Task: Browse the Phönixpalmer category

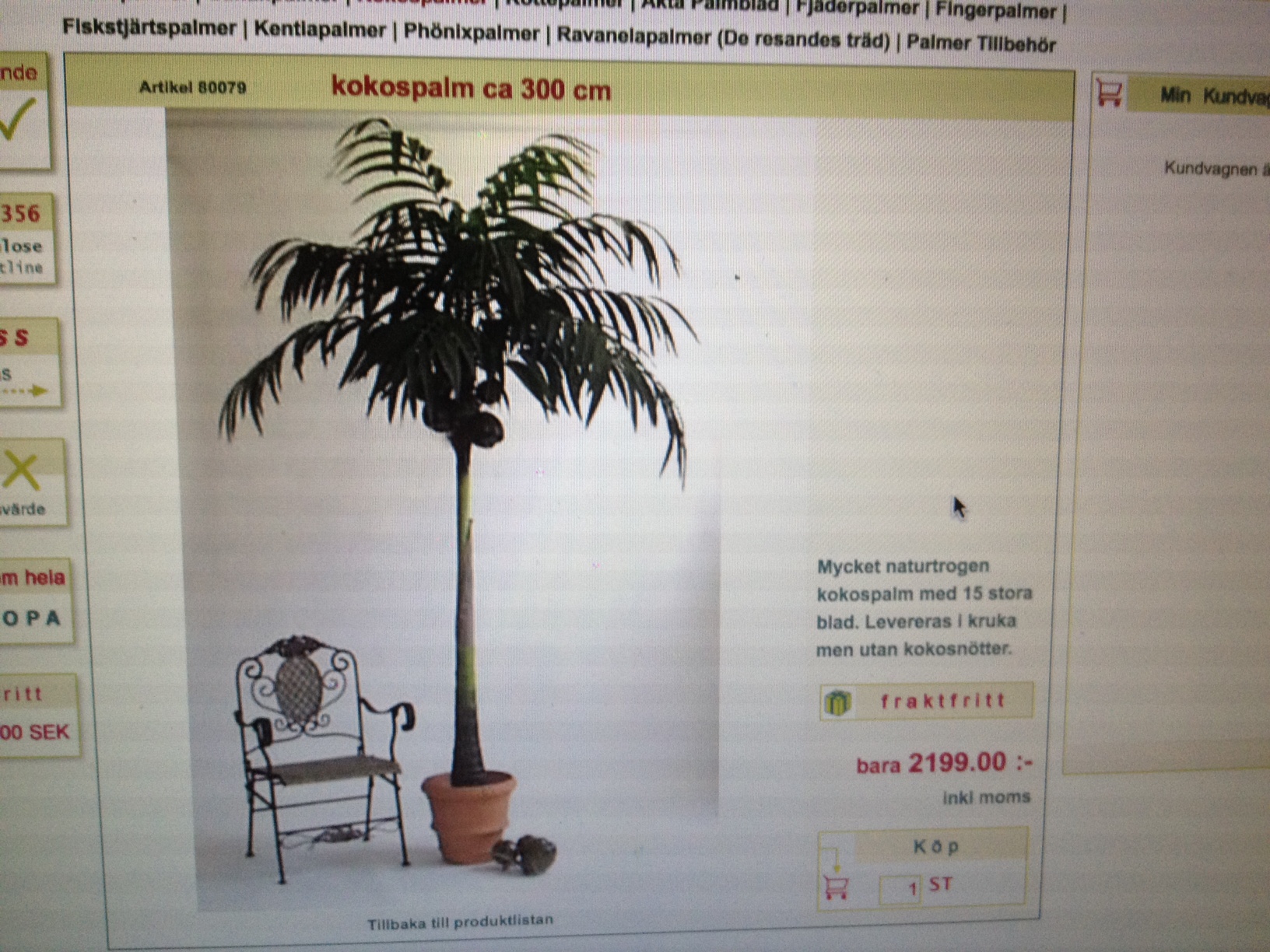Action: [471, 33]
